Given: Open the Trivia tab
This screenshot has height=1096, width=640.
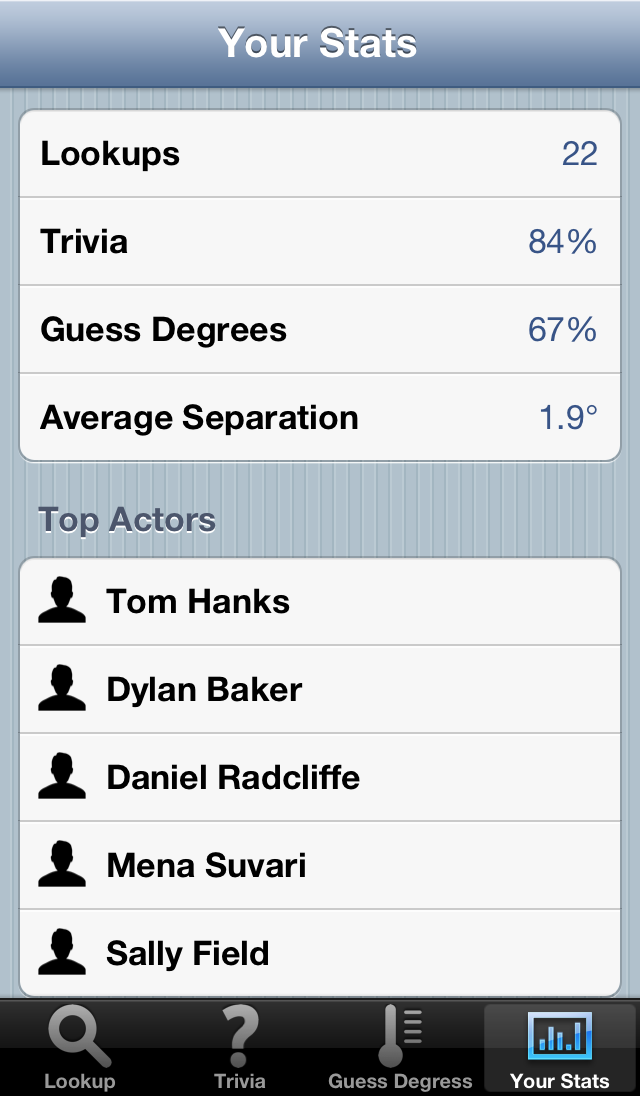Looking at the screenshot, I should pos(240,1048).
